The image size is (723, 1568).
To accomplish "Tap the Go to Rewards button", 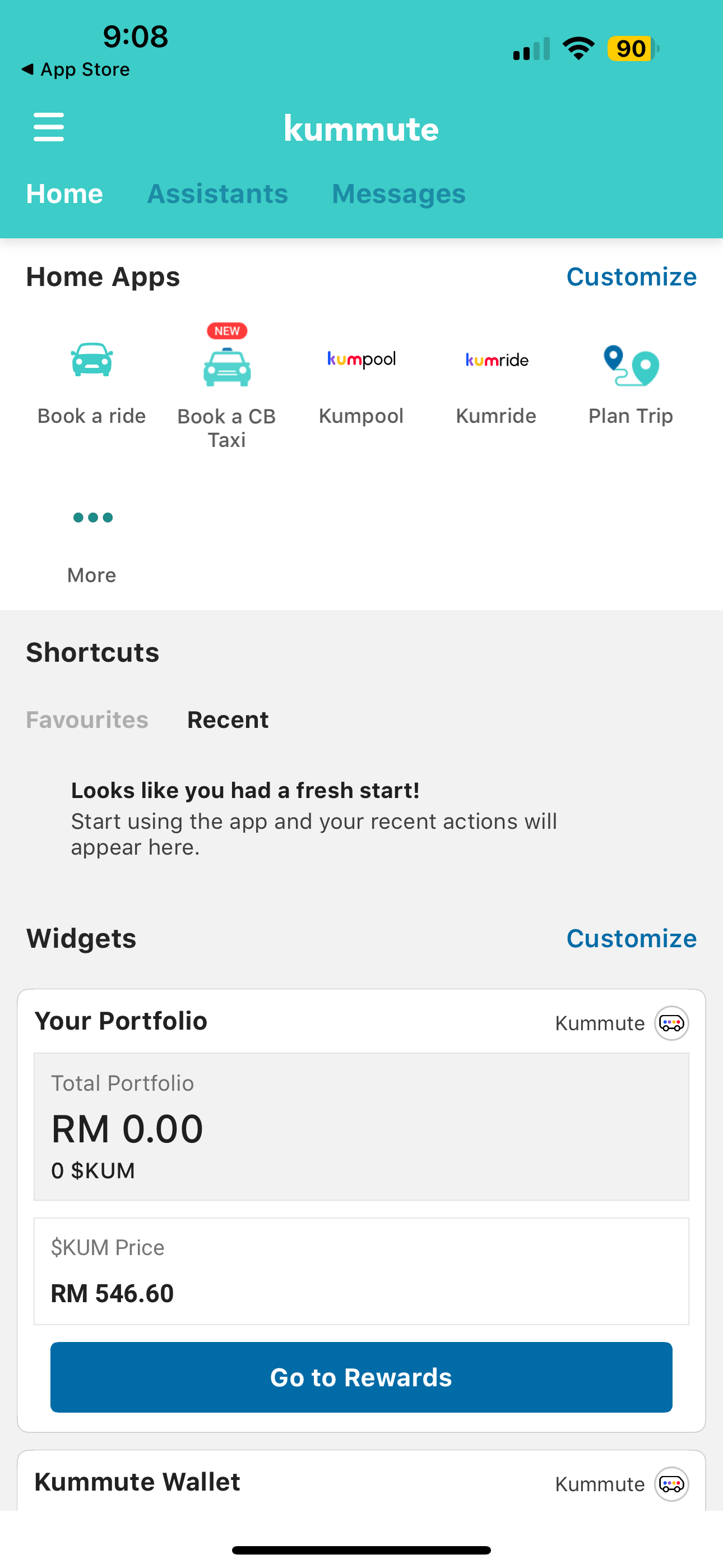I will click(361, 1377).
